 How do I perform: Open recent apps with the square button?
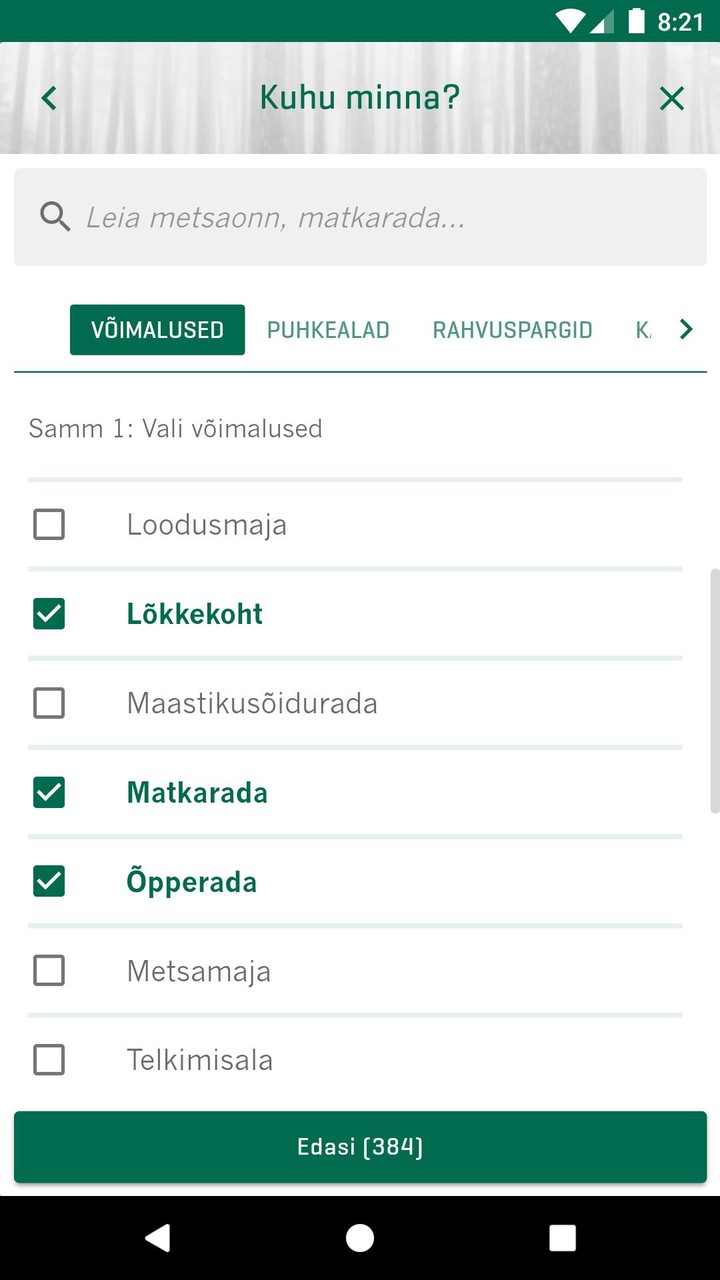point(563,1237)
